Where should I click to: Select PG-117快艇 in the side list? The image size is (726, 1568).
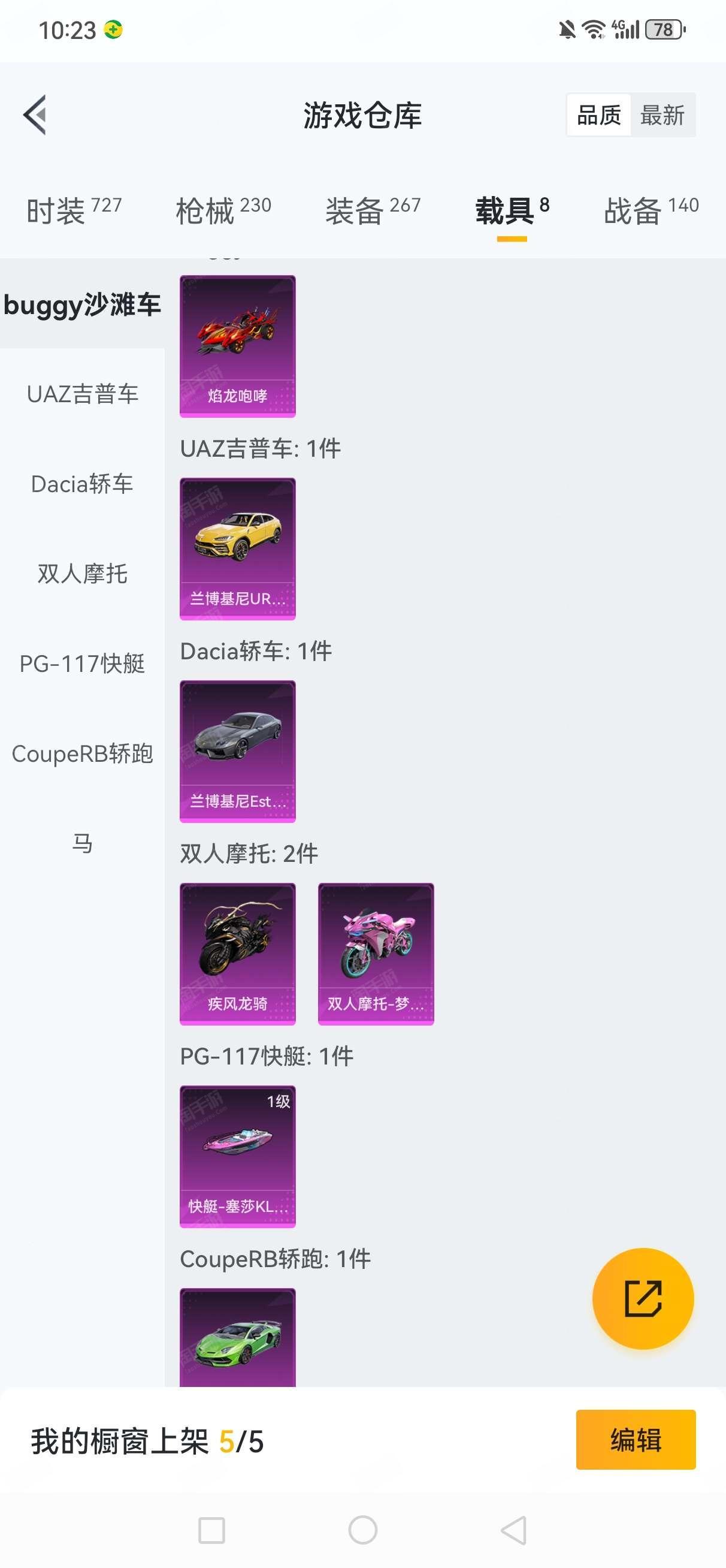82,664
